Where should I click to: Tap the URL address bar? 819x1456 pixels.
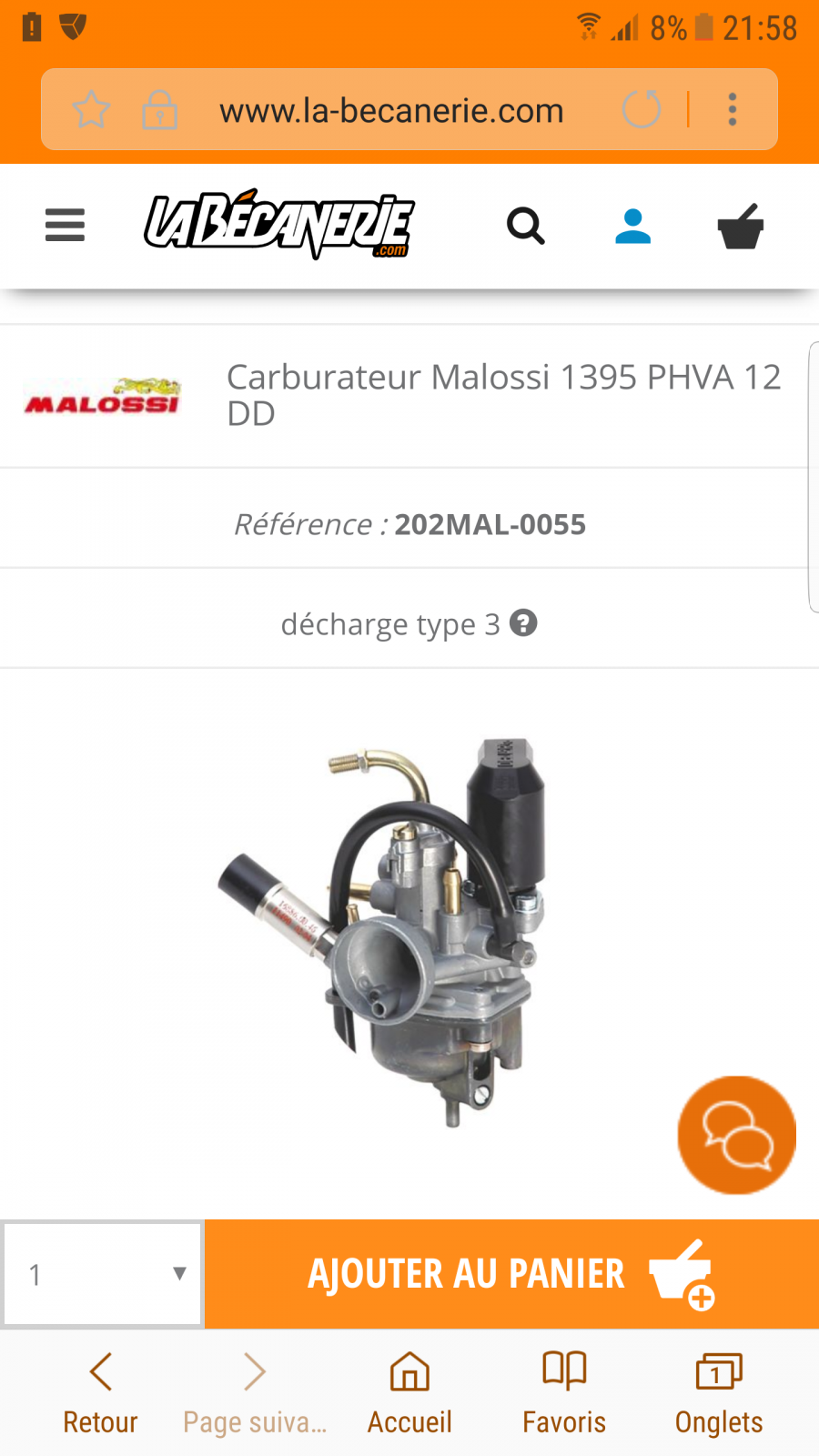click(x=392, y=110)
